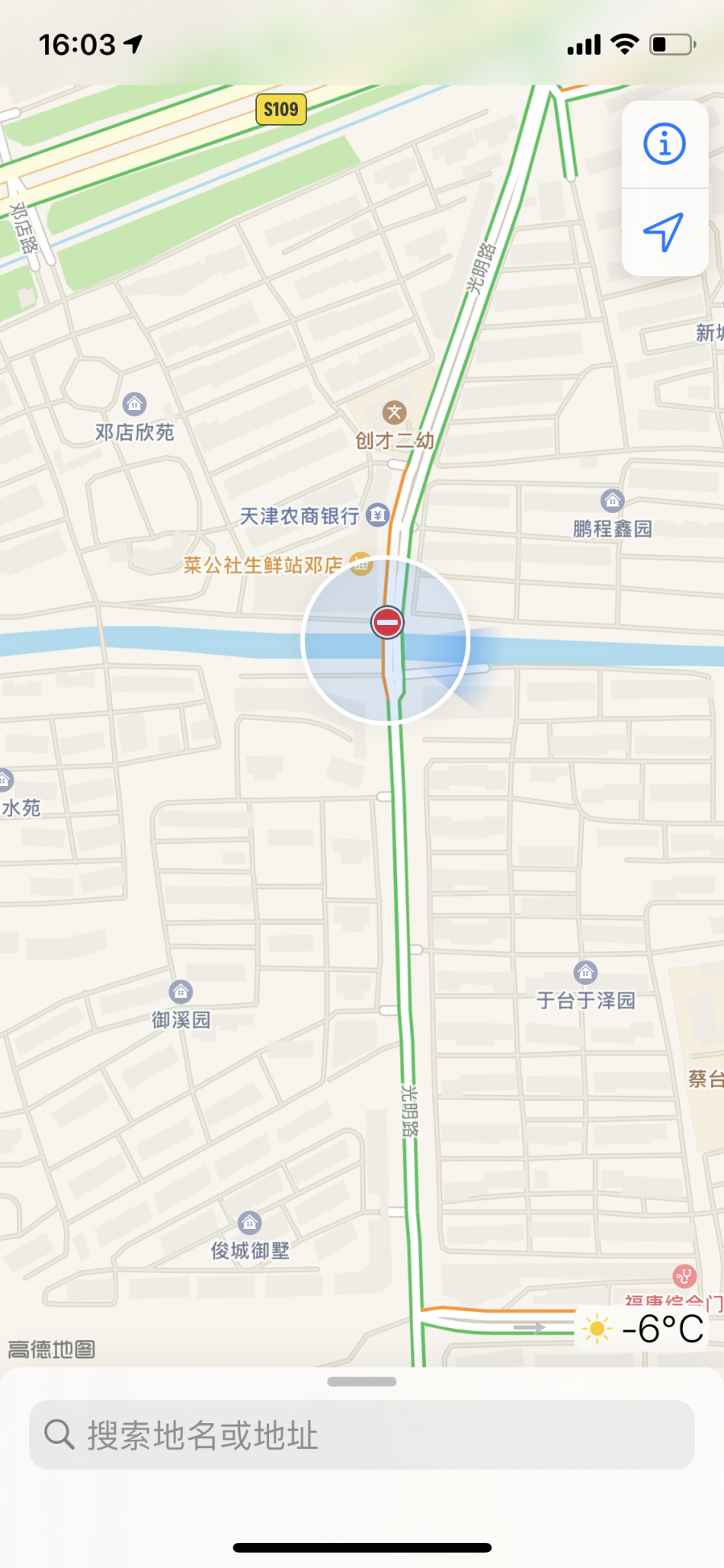The height and width of the screenshot is (1568, 724).
Task: Open the 于台于泽园 place marker
Action: pyautogui.click(x=585, y=972)
